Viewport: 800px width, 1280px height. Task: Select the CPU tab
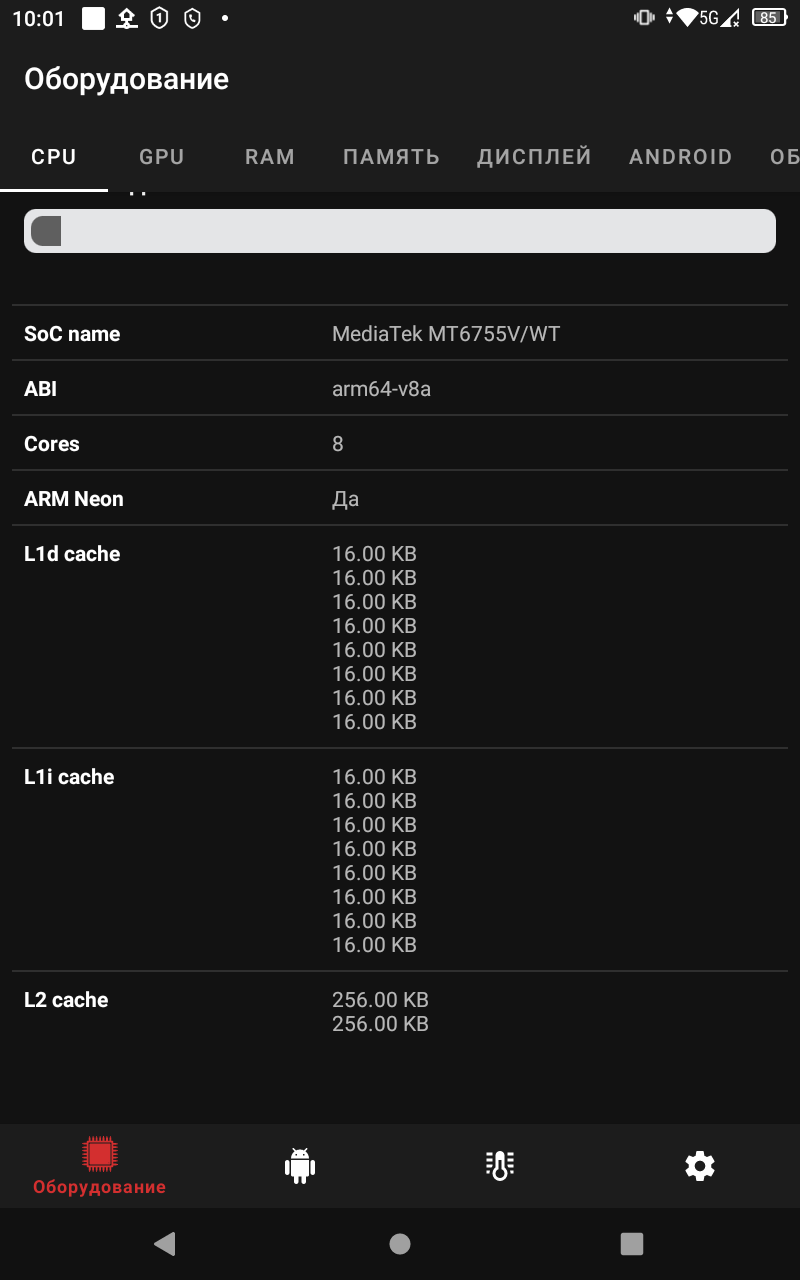click(54, 157)
